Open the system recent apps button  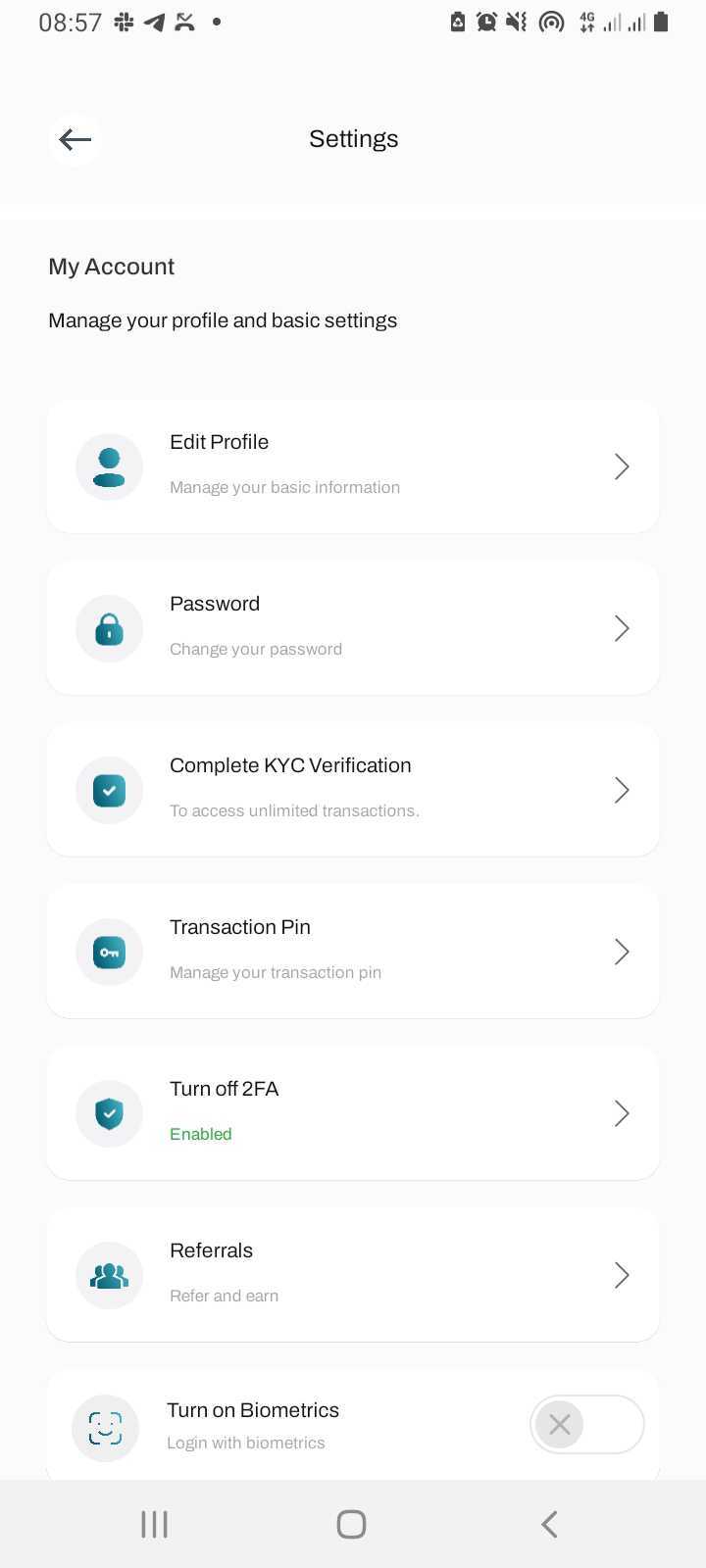pos(155,1524)
